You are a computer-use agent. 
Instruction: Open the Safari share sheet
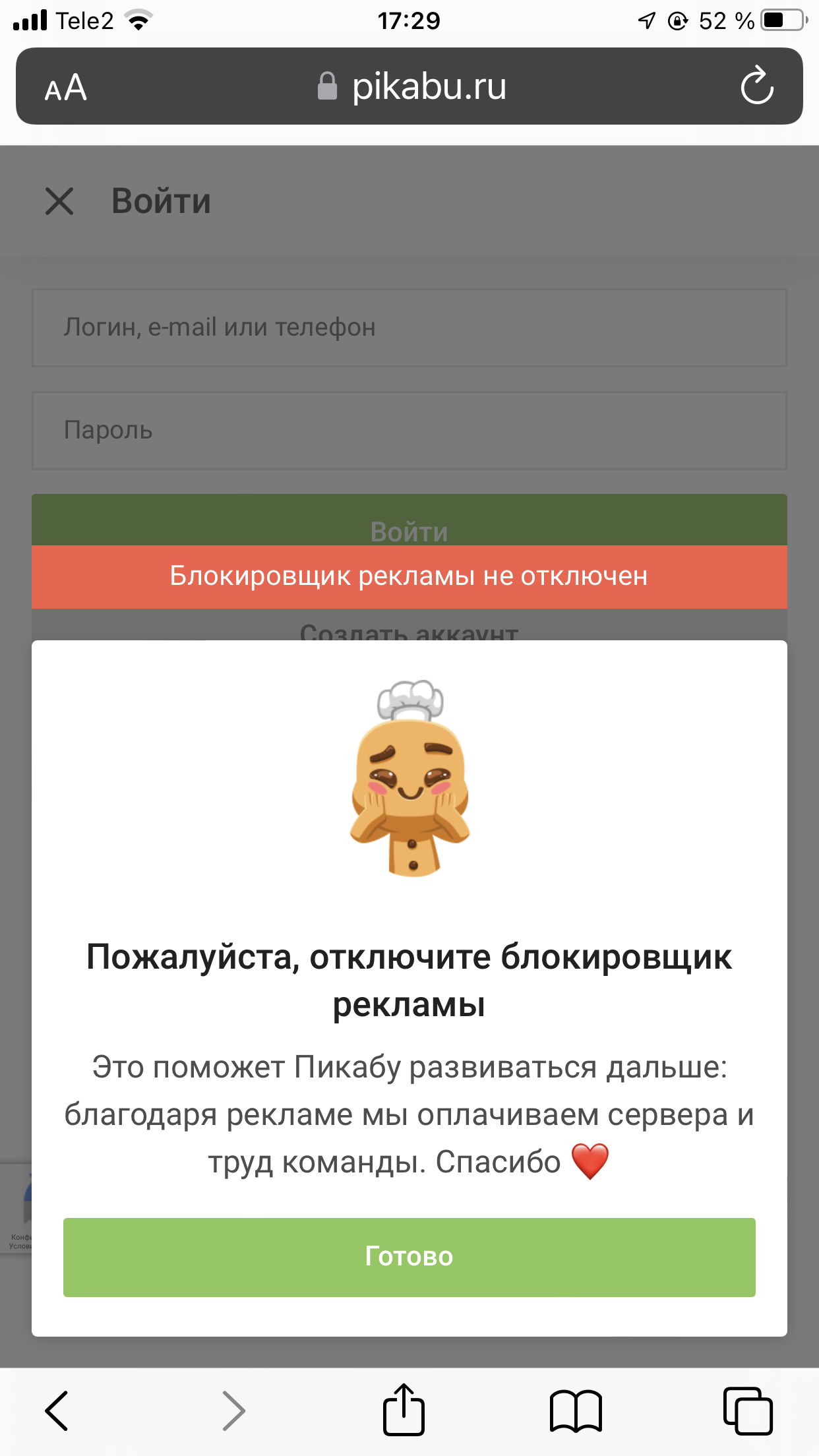point(404,1410)
